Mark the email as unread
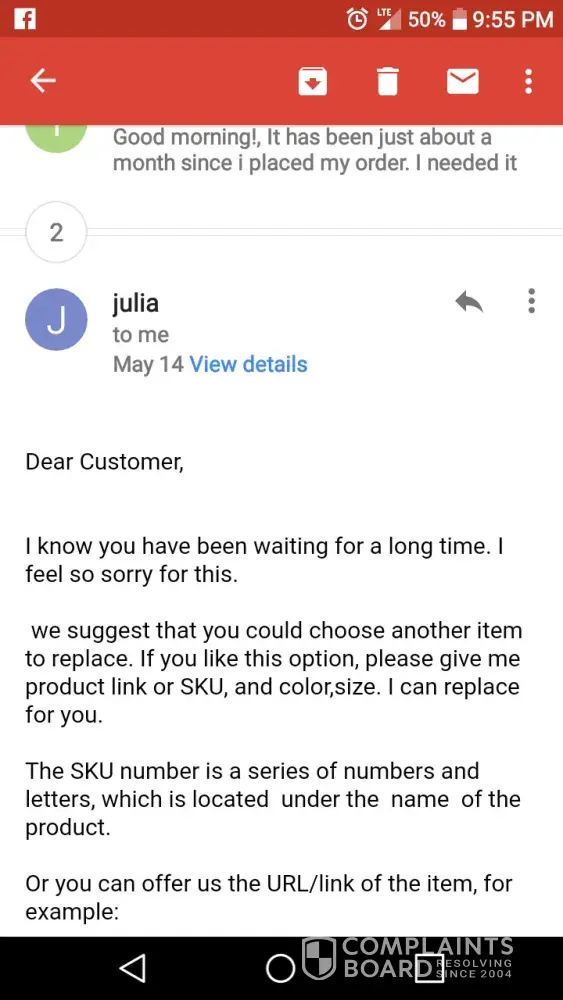563x1000 pixels. [463, 82]
